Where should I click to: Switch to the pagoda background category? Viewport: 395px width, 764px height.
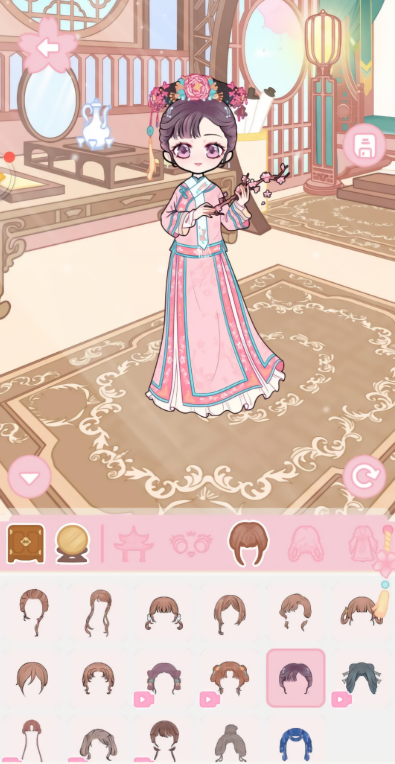(x=133, y=544)
